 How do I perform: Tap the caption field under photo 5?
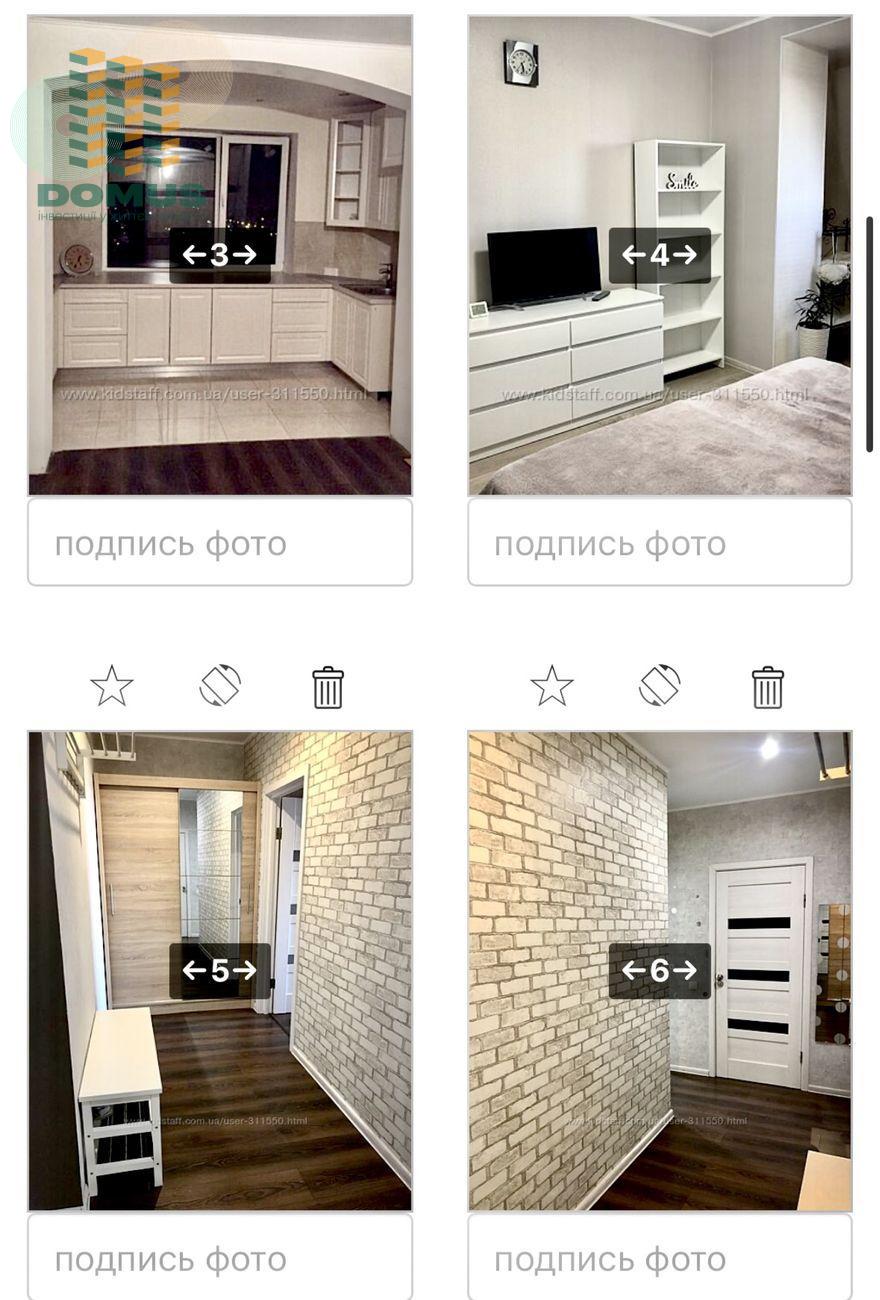tap(219, 1259)
